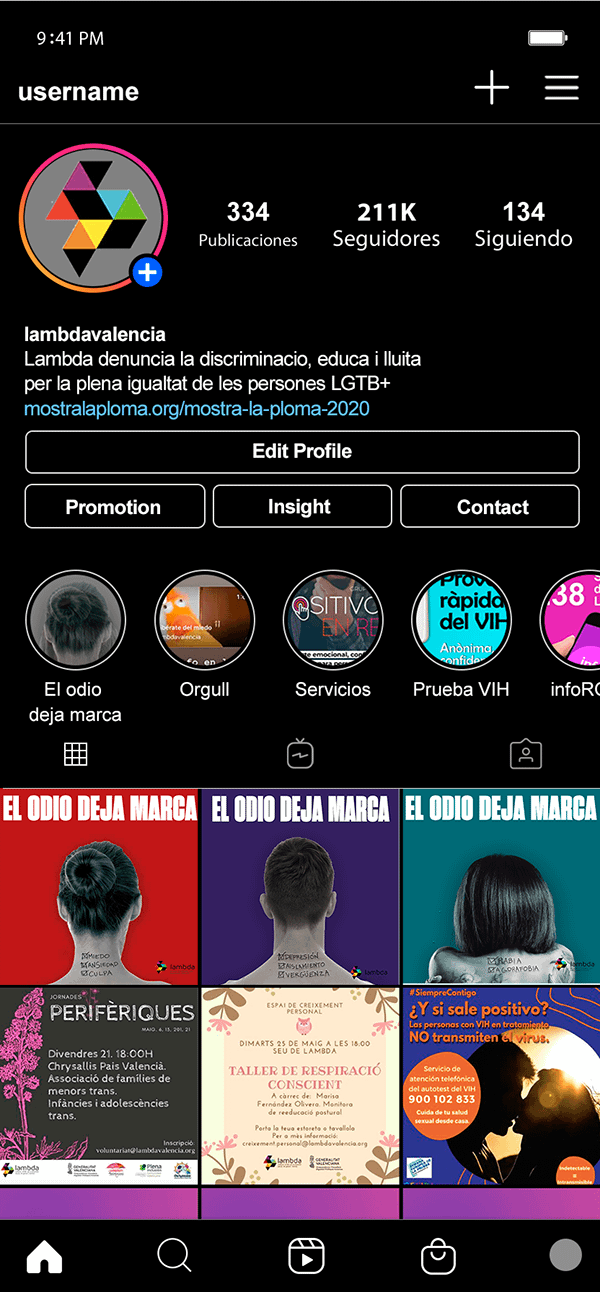
Task: Open the shop bag tab
Action: tap(438, 1256)
